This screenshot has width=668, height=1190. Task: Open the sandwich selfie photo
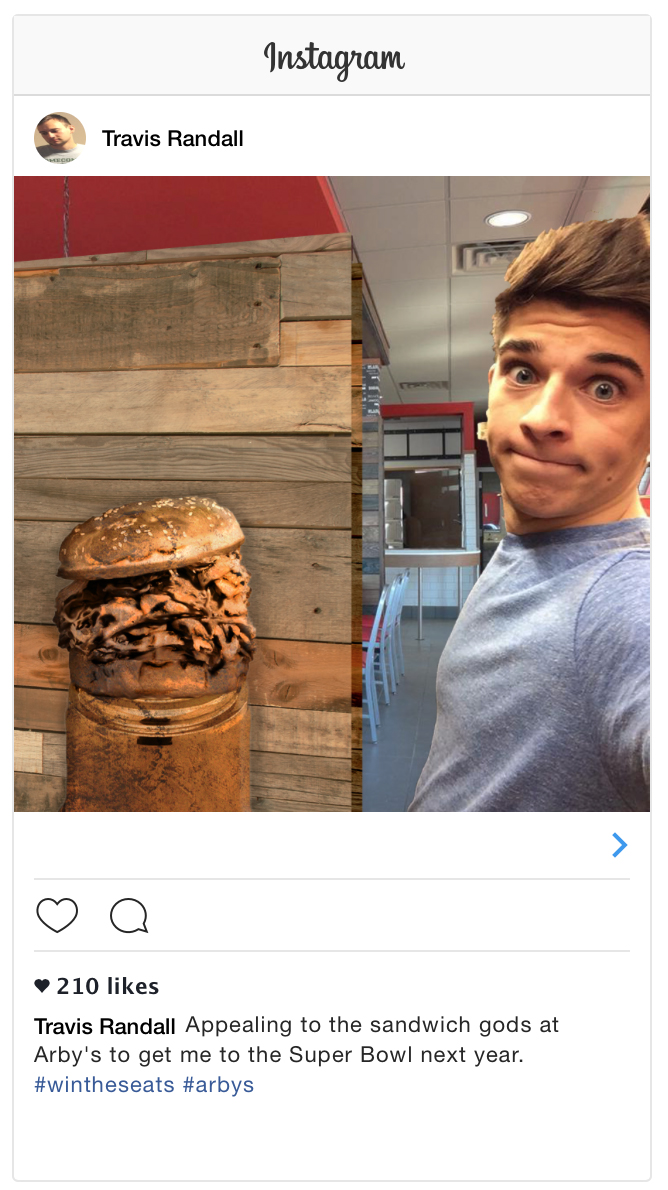pyautogui.click(x=332, y=494)
